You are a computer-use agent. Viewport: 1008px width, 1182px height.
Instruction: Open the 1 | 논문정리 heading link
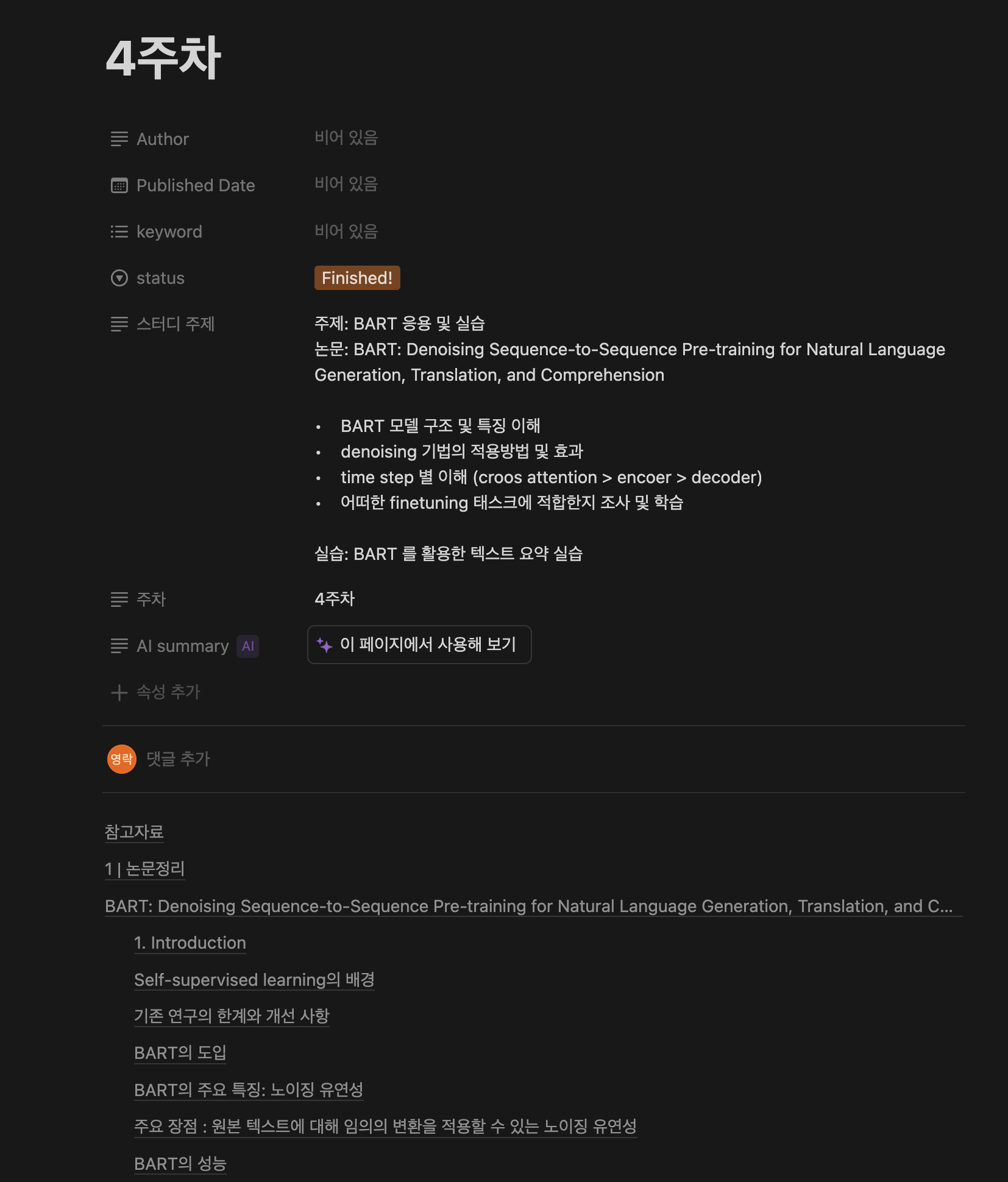(x=144, y=869)
